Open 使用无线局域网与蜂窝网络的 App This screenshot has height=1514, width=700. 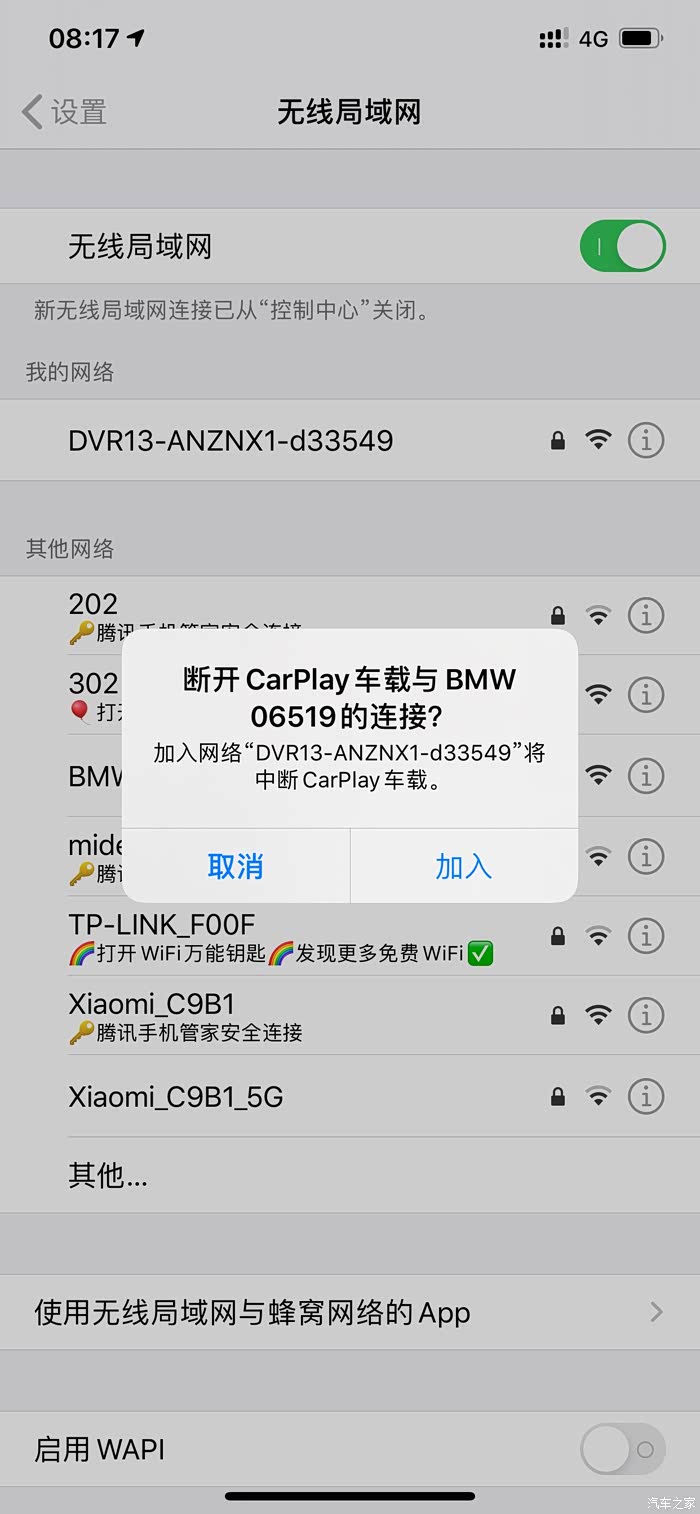coord(350,1312)
